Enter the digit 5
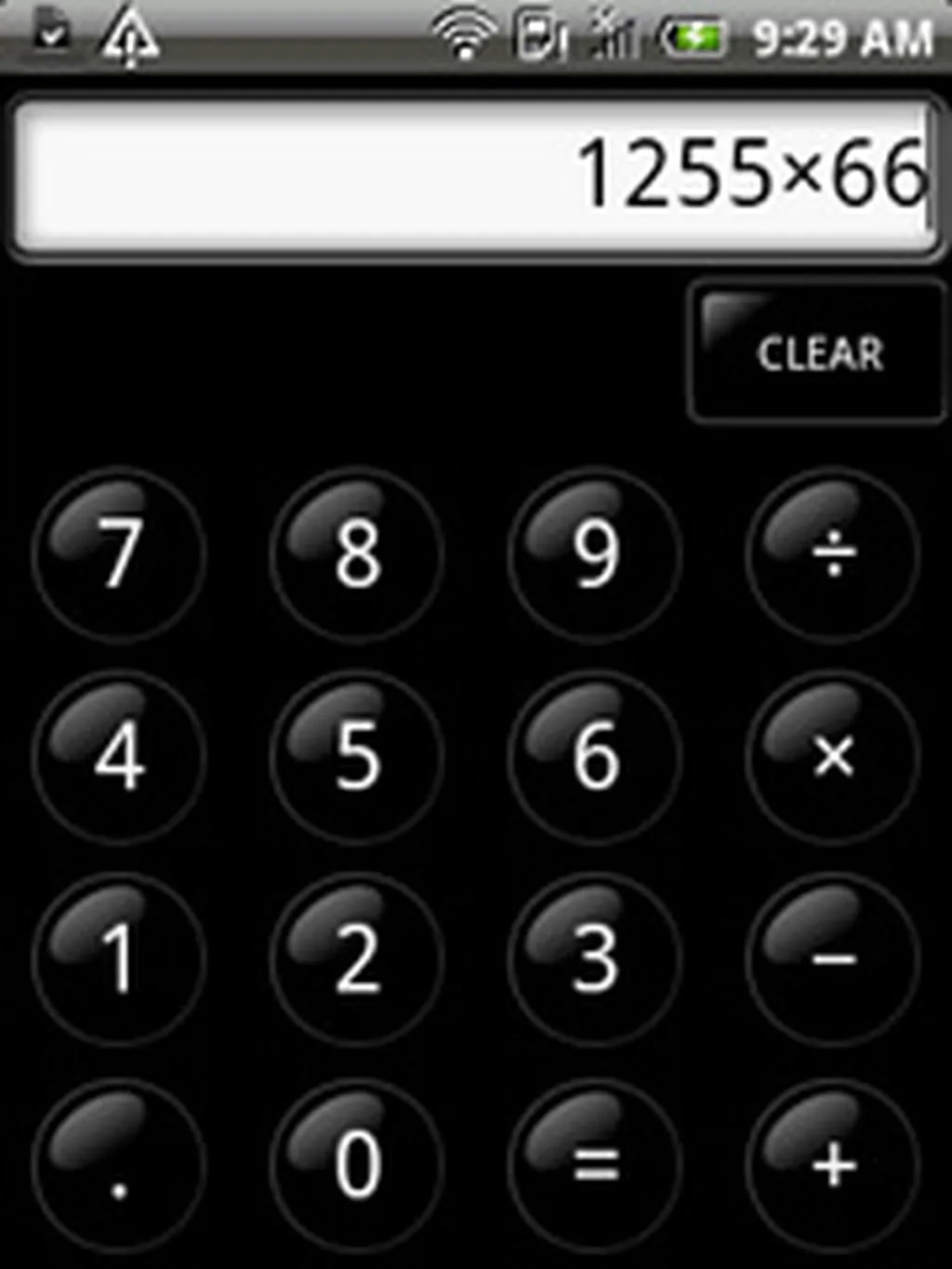952x1269 pixels. point(357,757)
